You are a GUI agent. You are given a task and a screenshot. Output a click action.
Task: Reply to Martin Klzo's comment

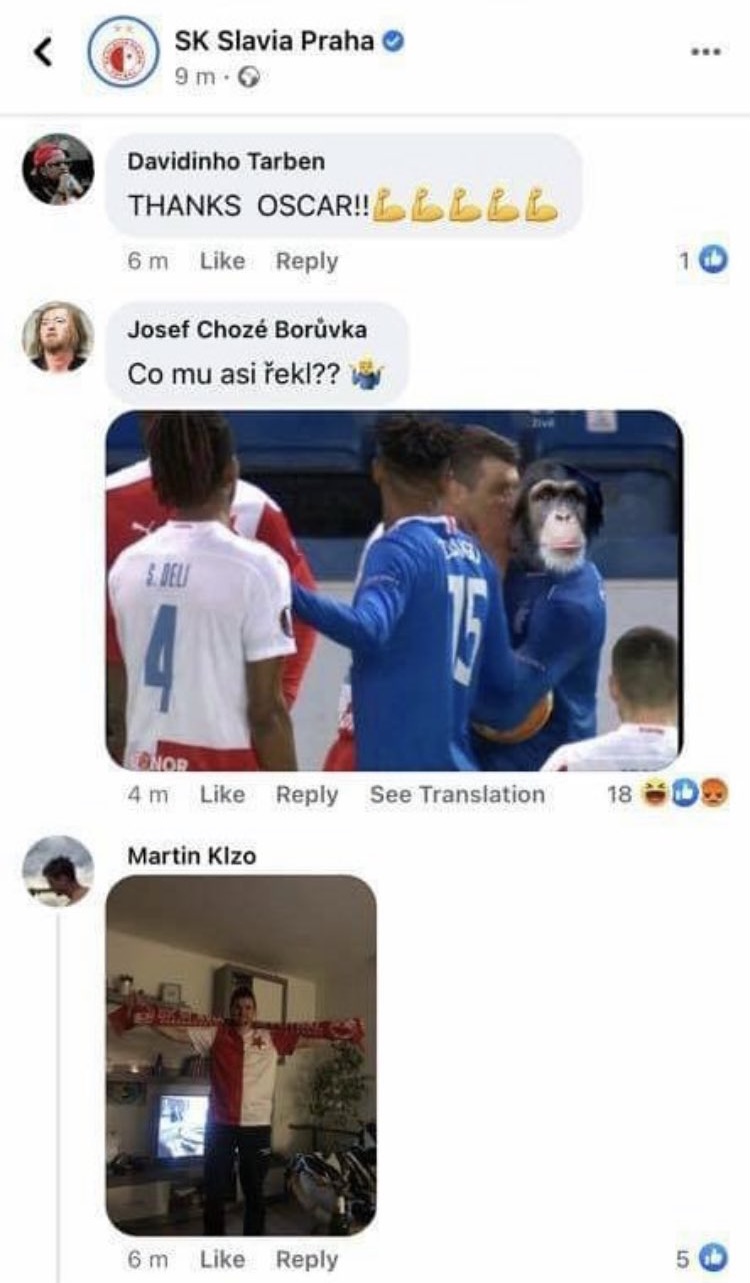coord(307,1260)
